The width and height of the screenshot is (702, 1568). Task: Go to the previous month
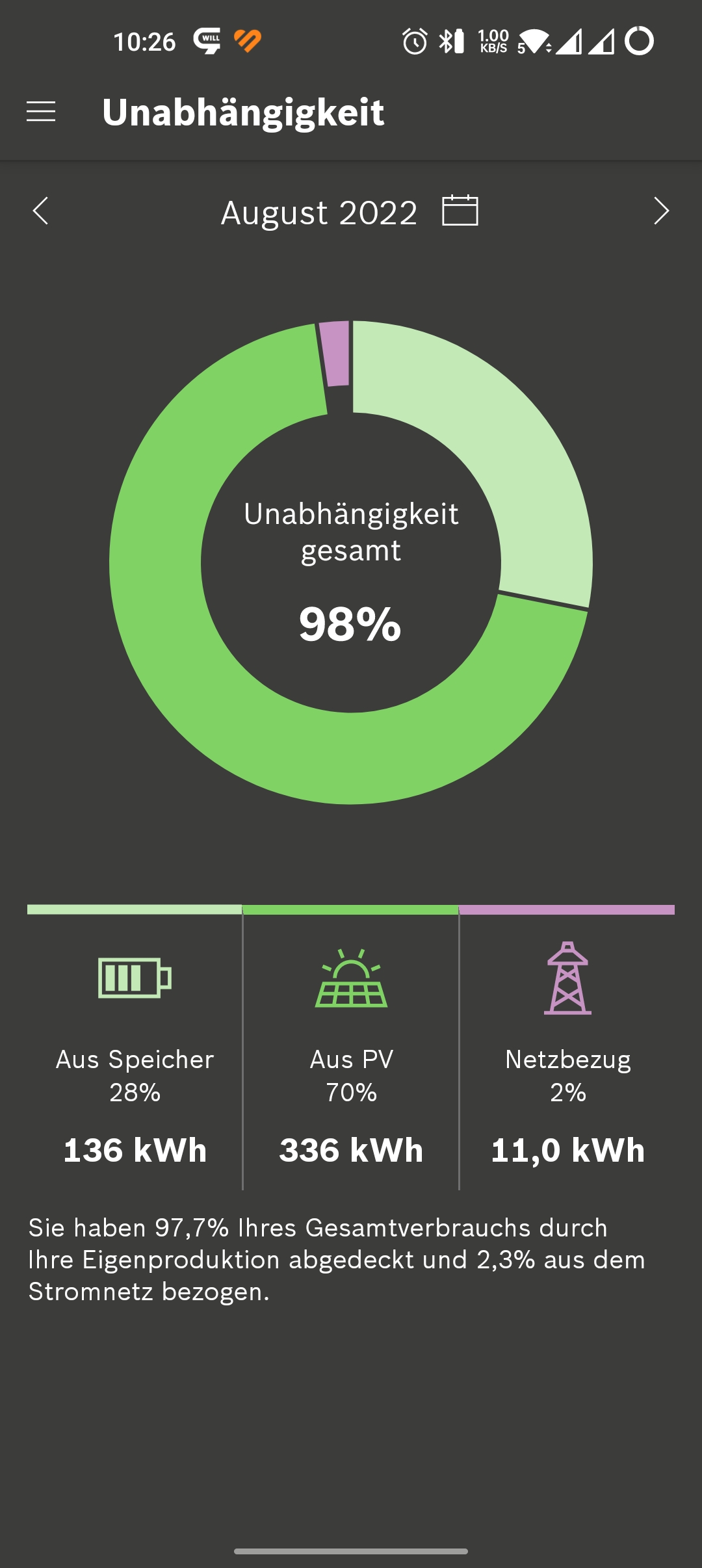(x=40, y=211)
